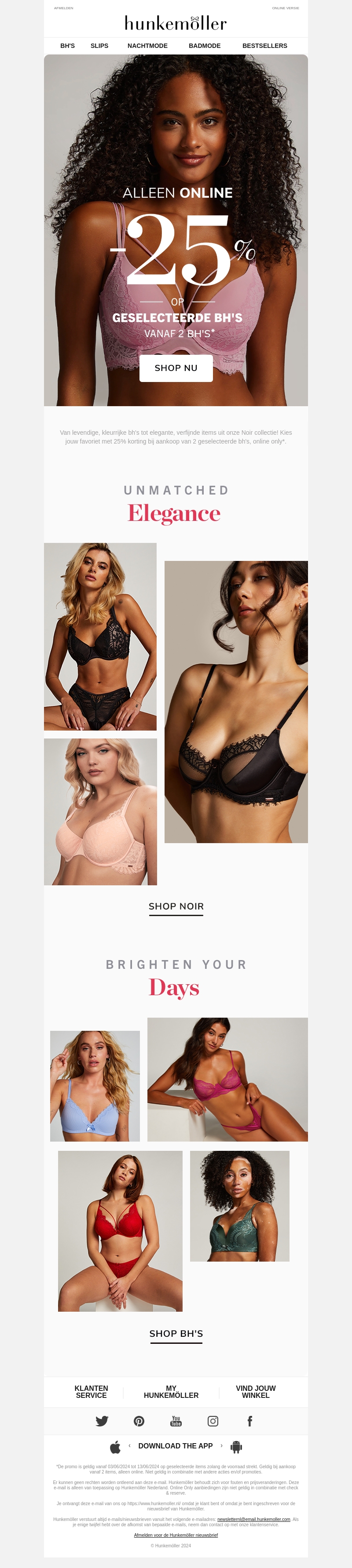Open the Twitter icon
352x1568 pixels.
coord(102,1421)
